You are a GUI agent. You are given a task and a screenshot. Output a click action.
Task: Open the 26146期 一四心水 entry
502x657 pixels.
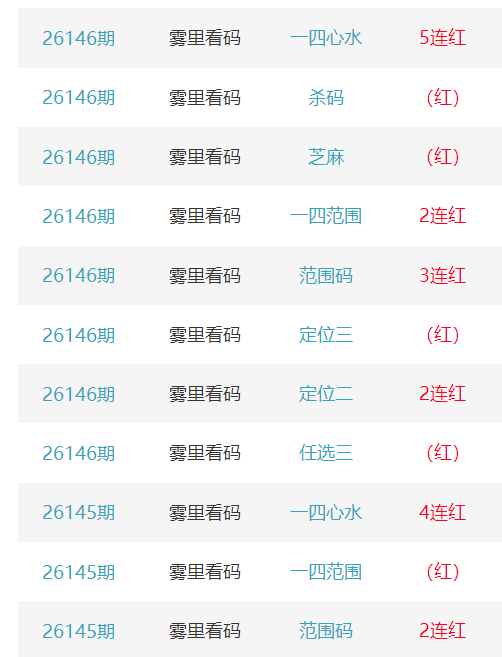click(x=260, y=38)
